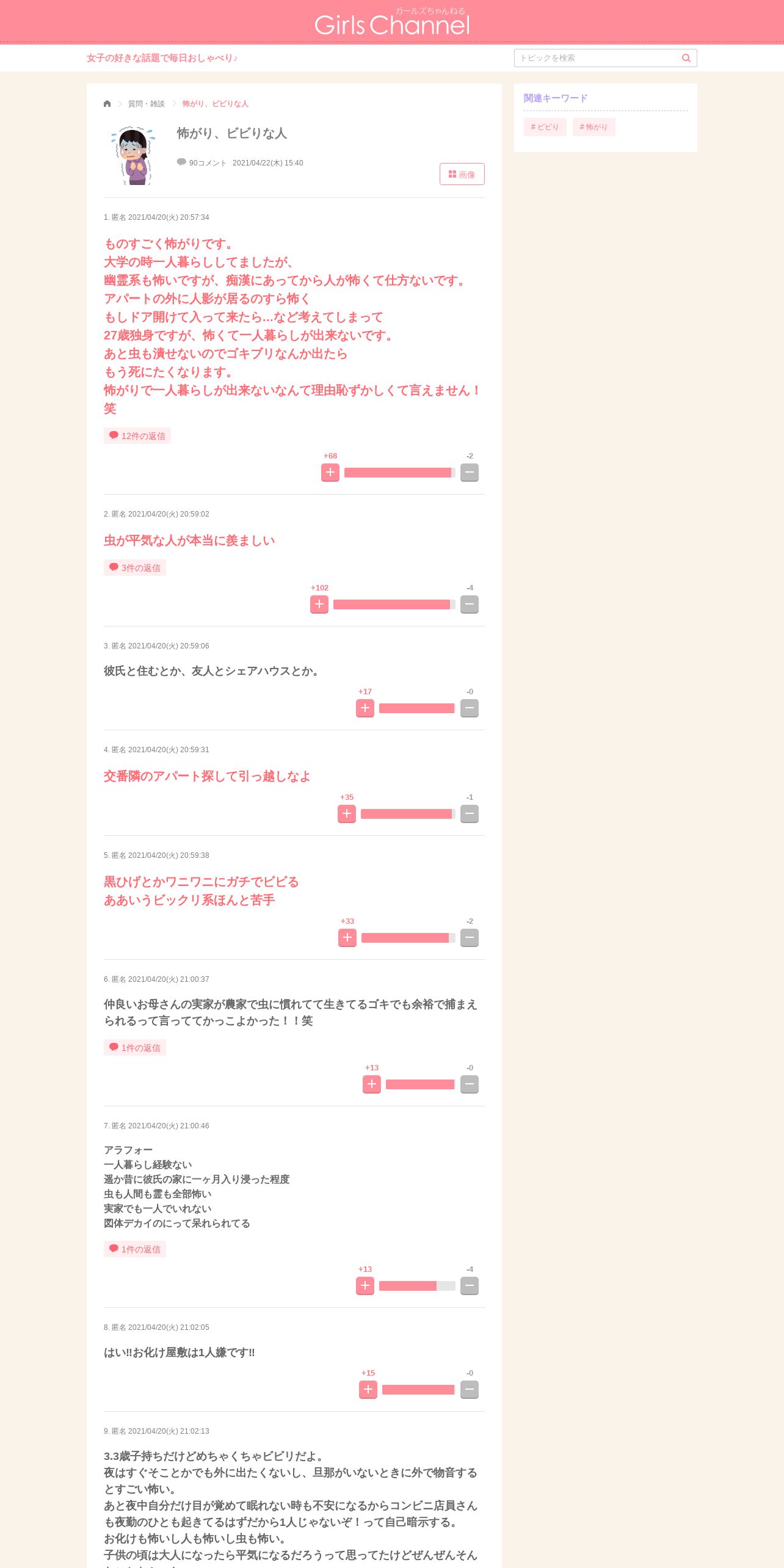Upvote comment 5 about 黒ひげ
The image size is (784, 1568).
click(x=347, y=938)
